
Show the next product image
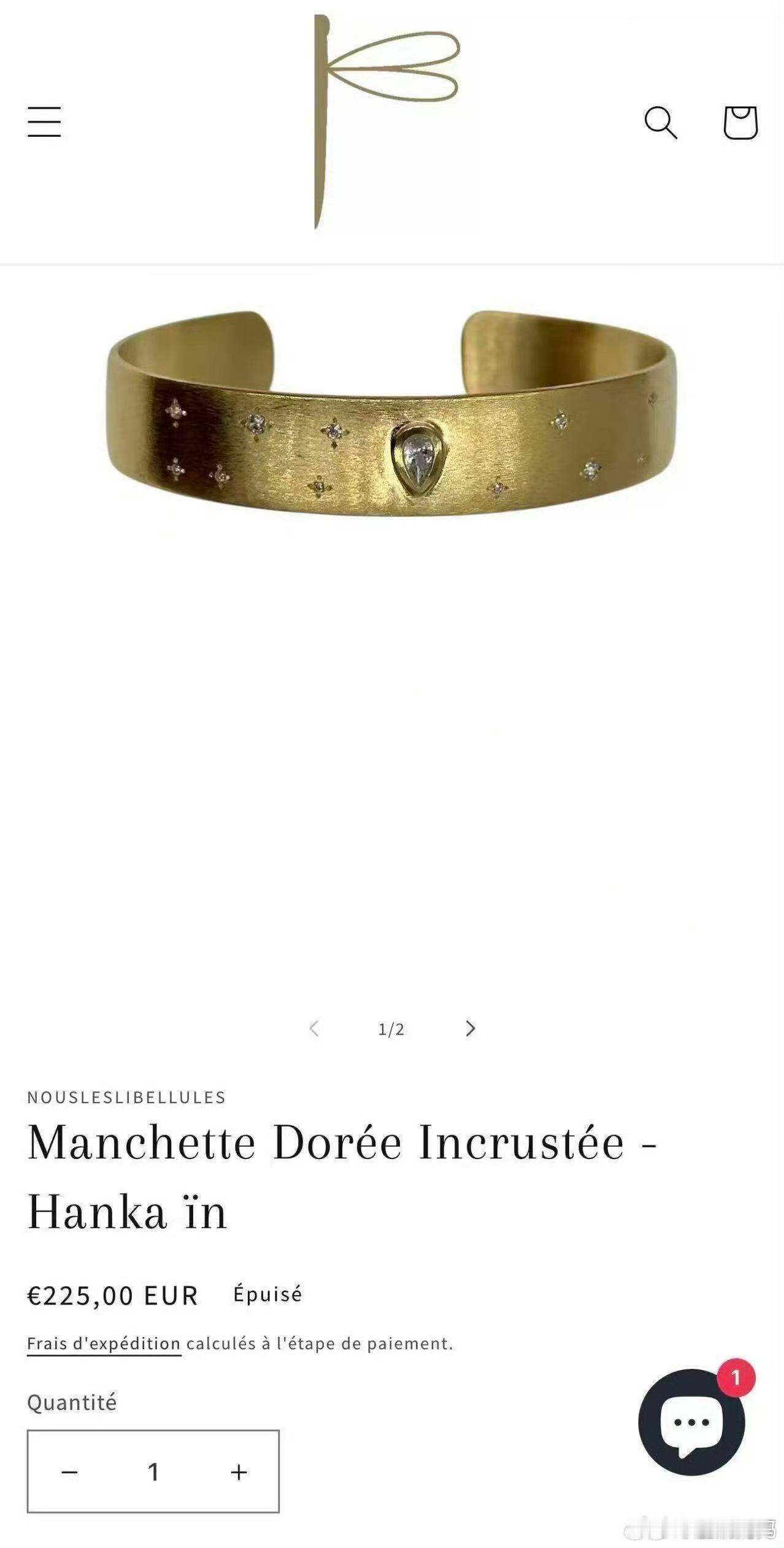click(x=471, y=1029)
